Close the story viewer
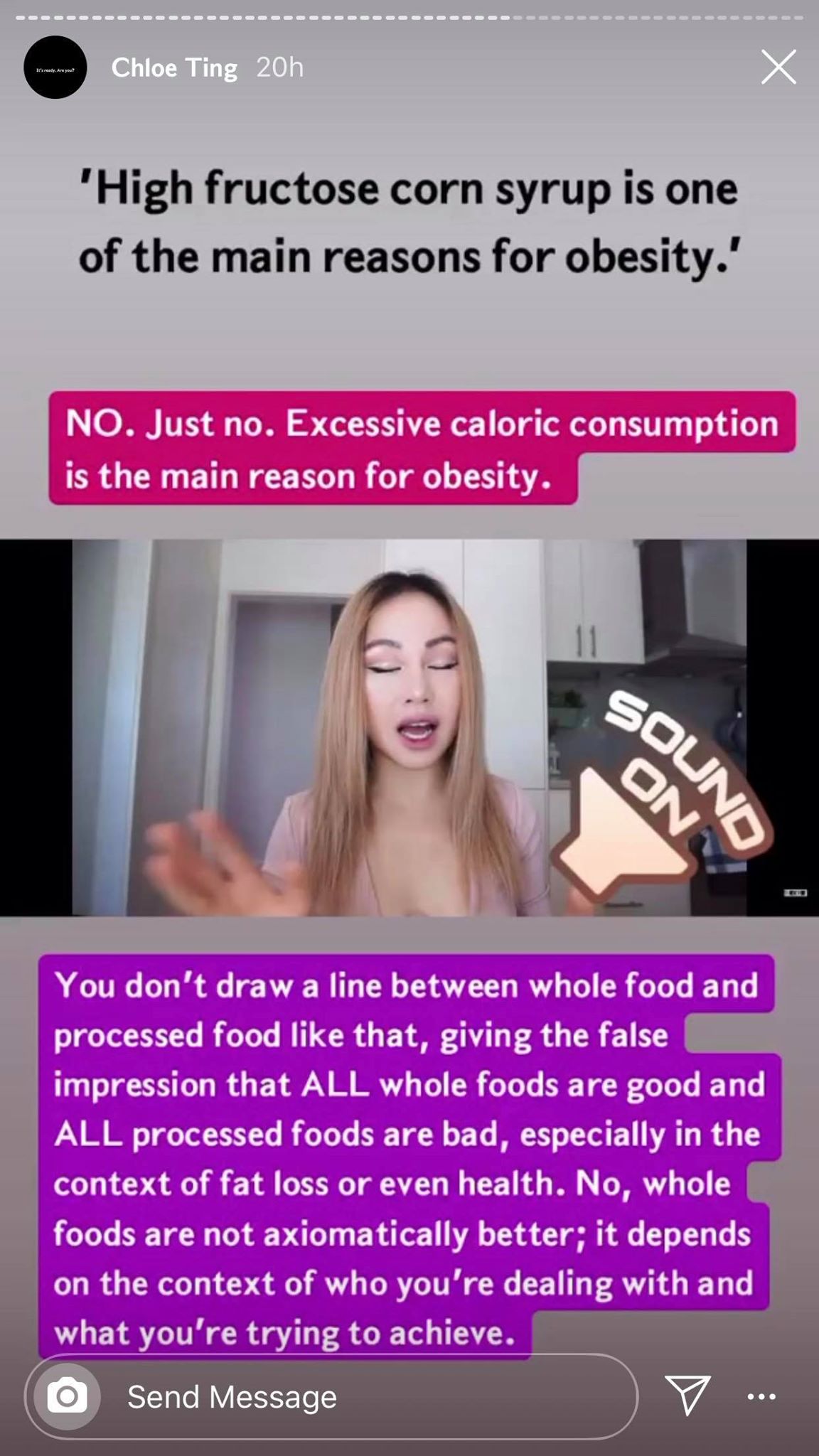The height and width of the screenshot is (1456, 819). tap(778, 67)
